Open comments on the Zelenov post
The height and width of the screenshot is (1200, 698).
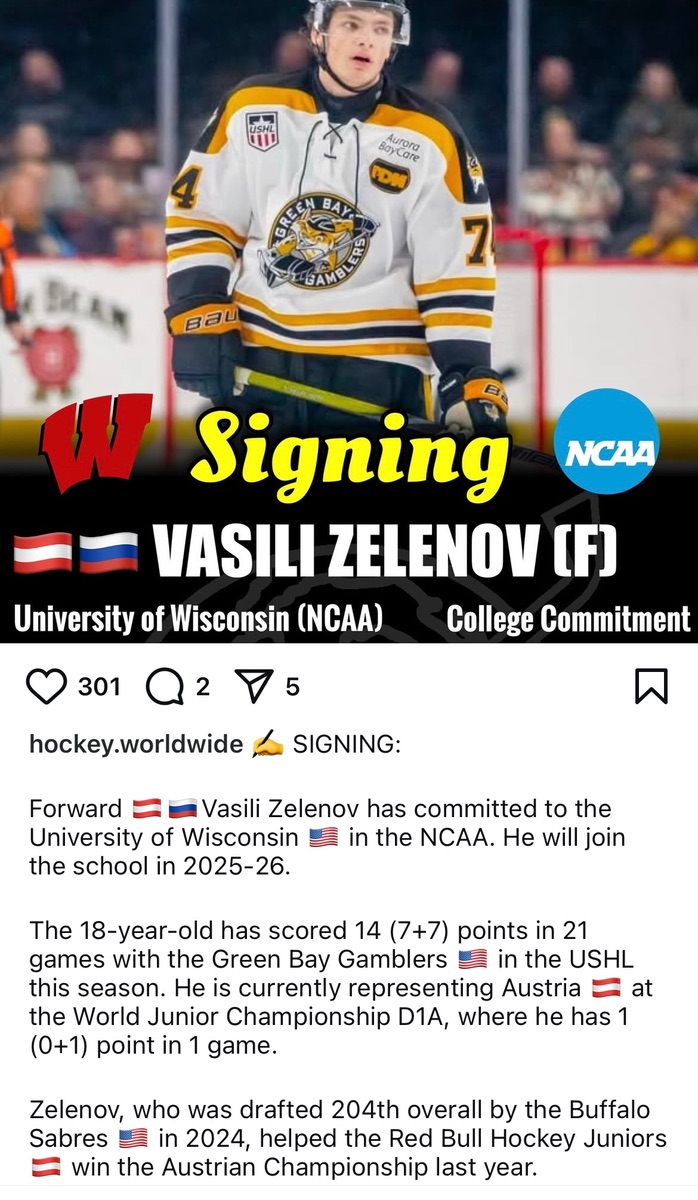164,686
